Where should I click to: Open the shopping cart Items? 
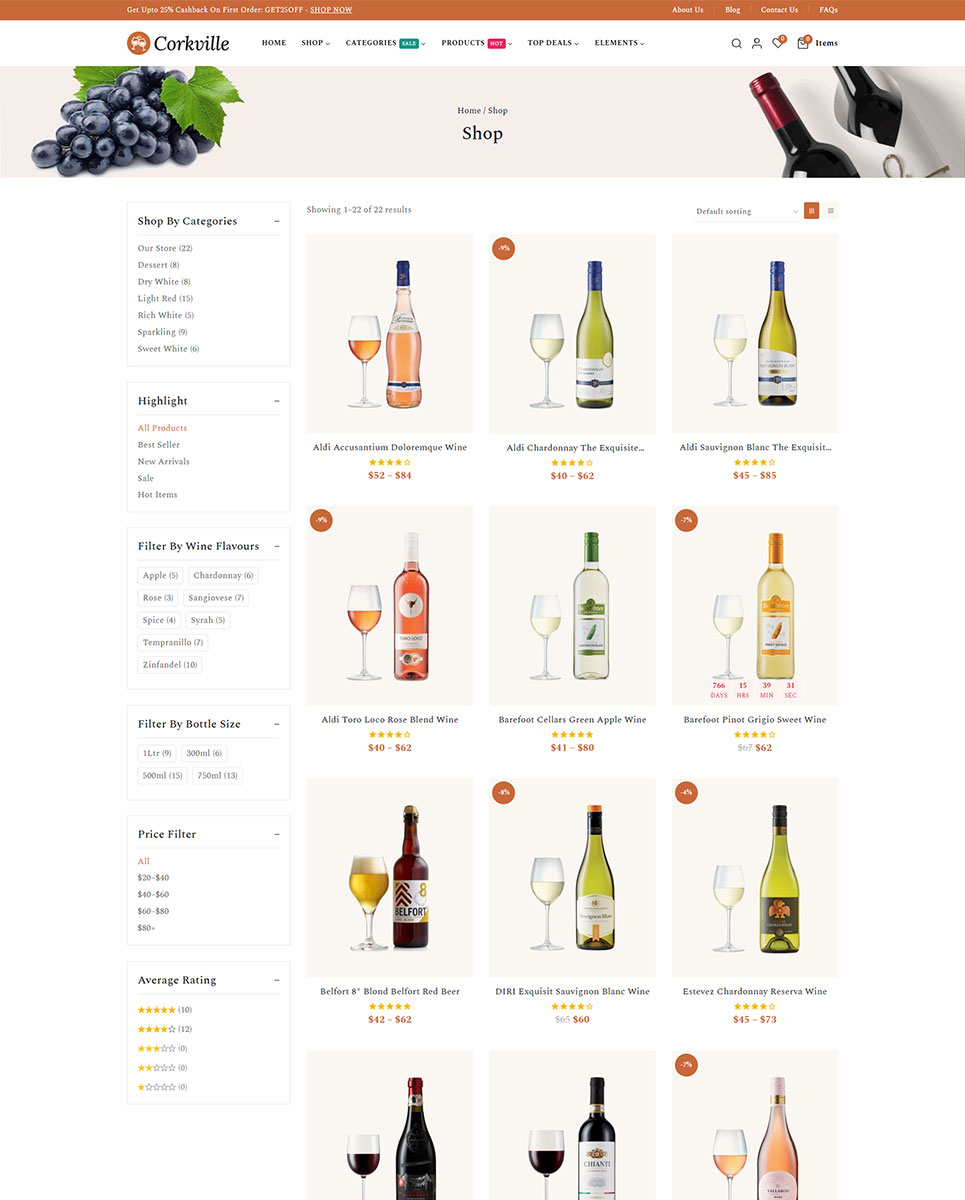pyautogui.click(x=817, y=43)
